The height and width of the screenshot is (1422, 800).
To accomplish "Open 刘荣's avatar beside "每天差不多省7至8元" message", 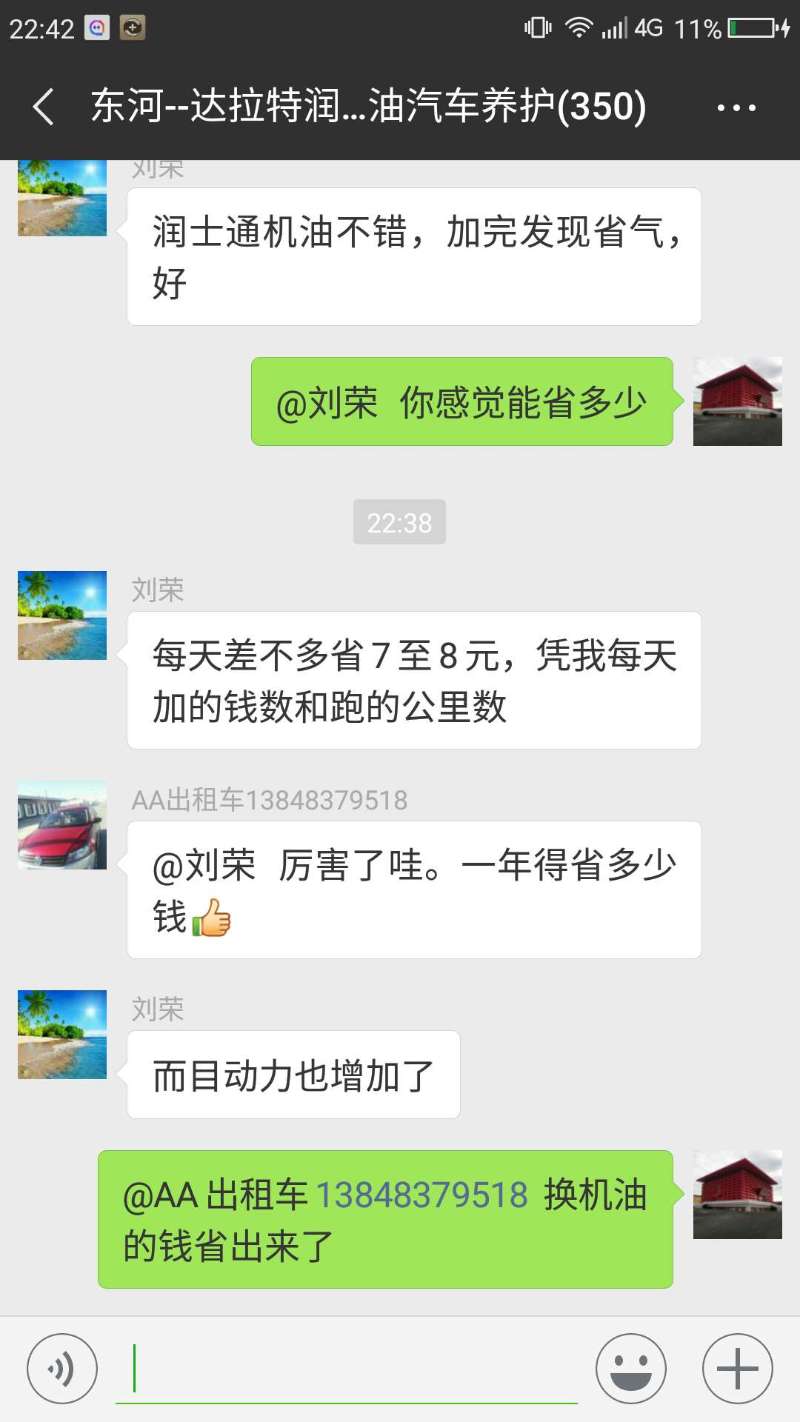I will [62, 615].
